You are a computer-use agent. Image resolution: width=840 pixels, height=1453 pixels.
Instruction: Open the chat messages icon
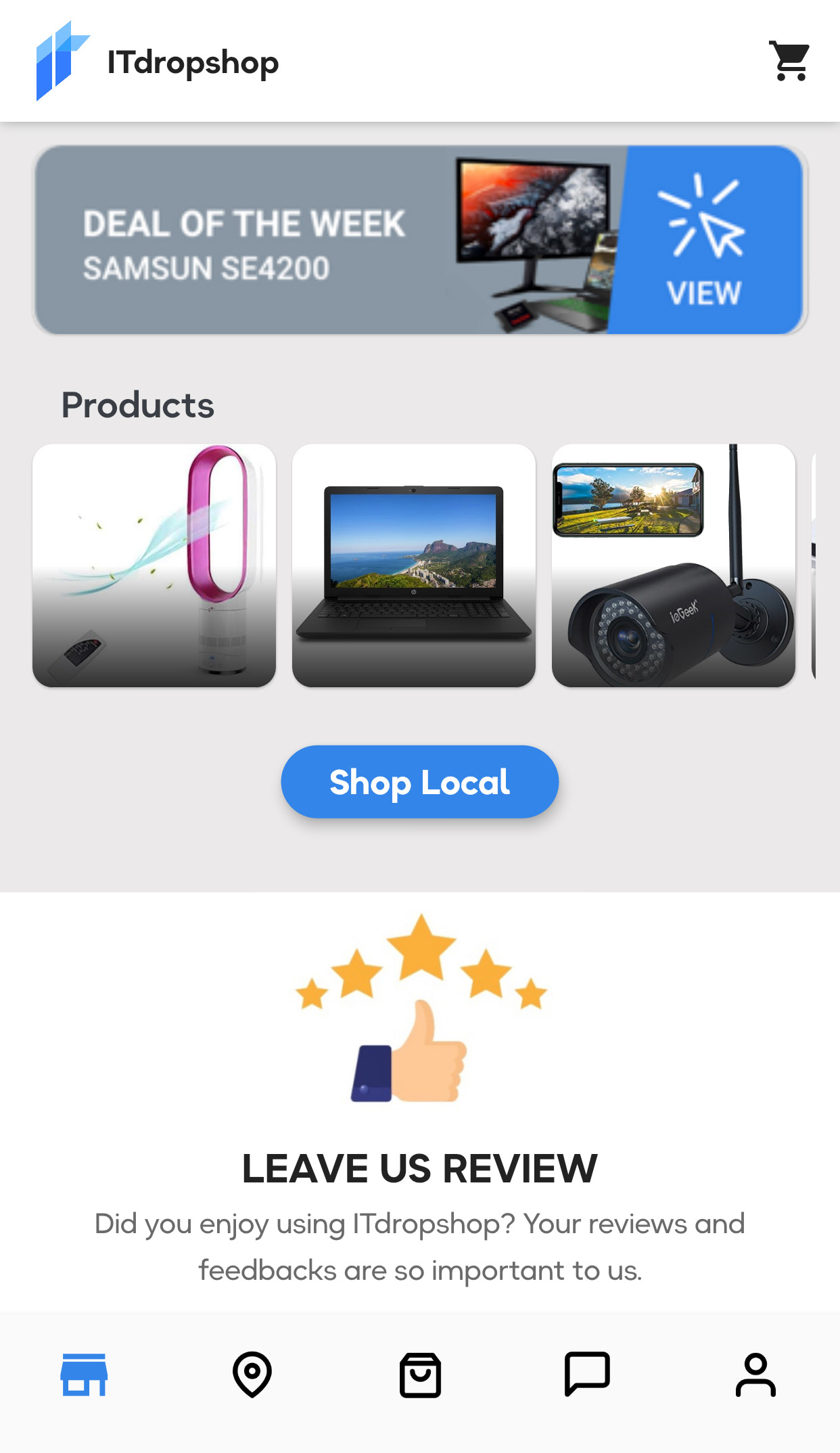588,1373
